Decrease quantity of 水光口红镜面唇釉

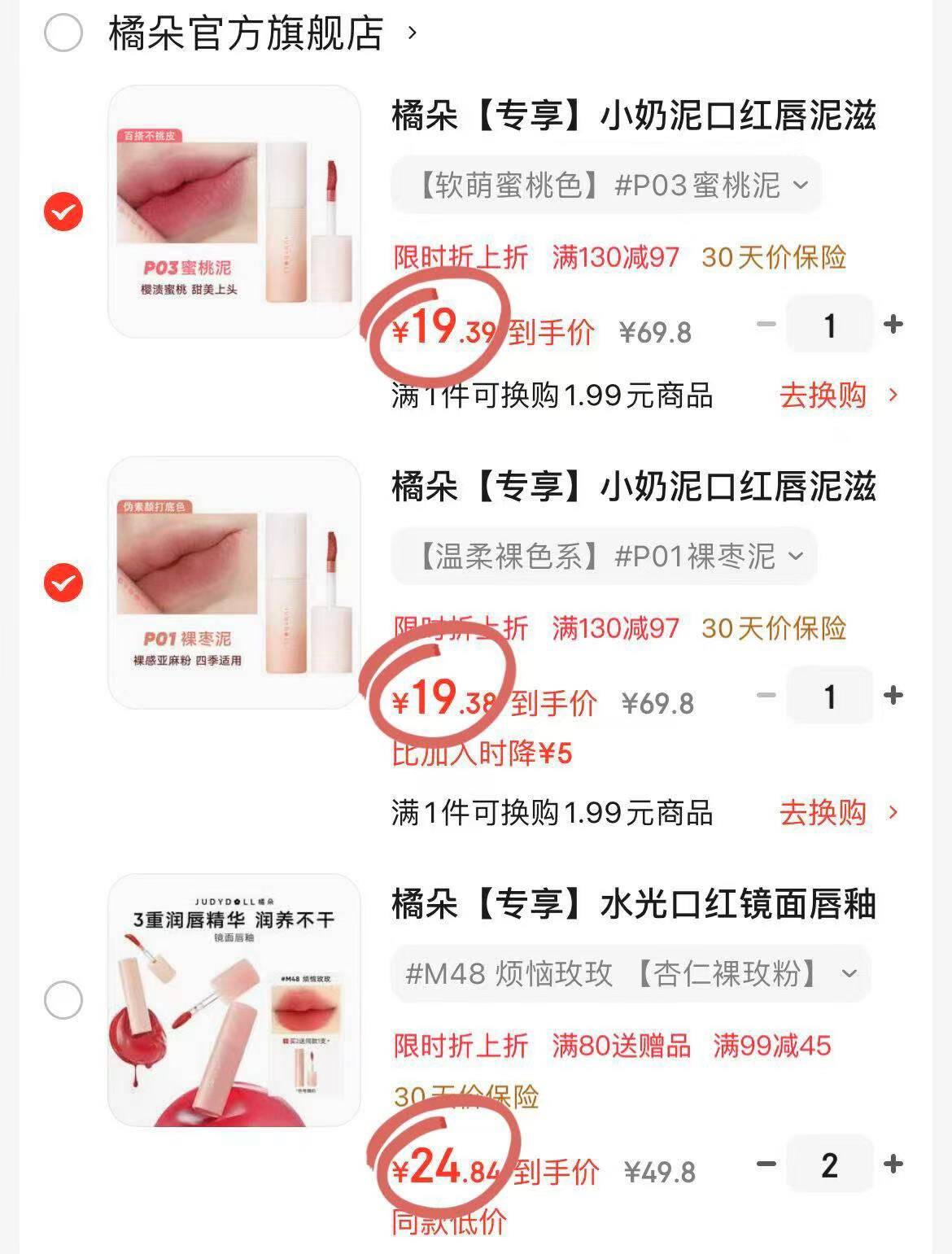[x=766, y=1164]
